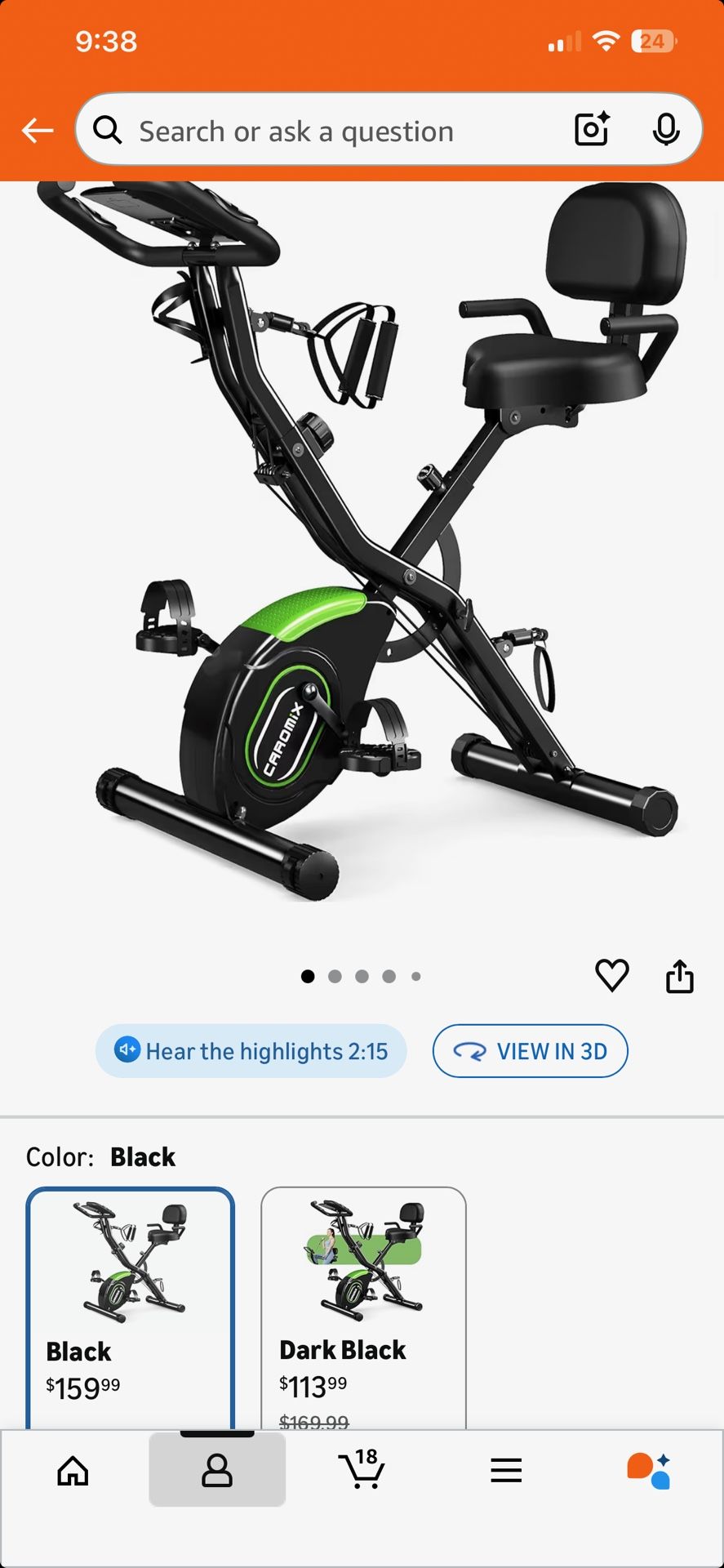The height and width of the screenshot is (1568, 724).
Task: Start voice search with the microphone
Action: click(666, 129)
